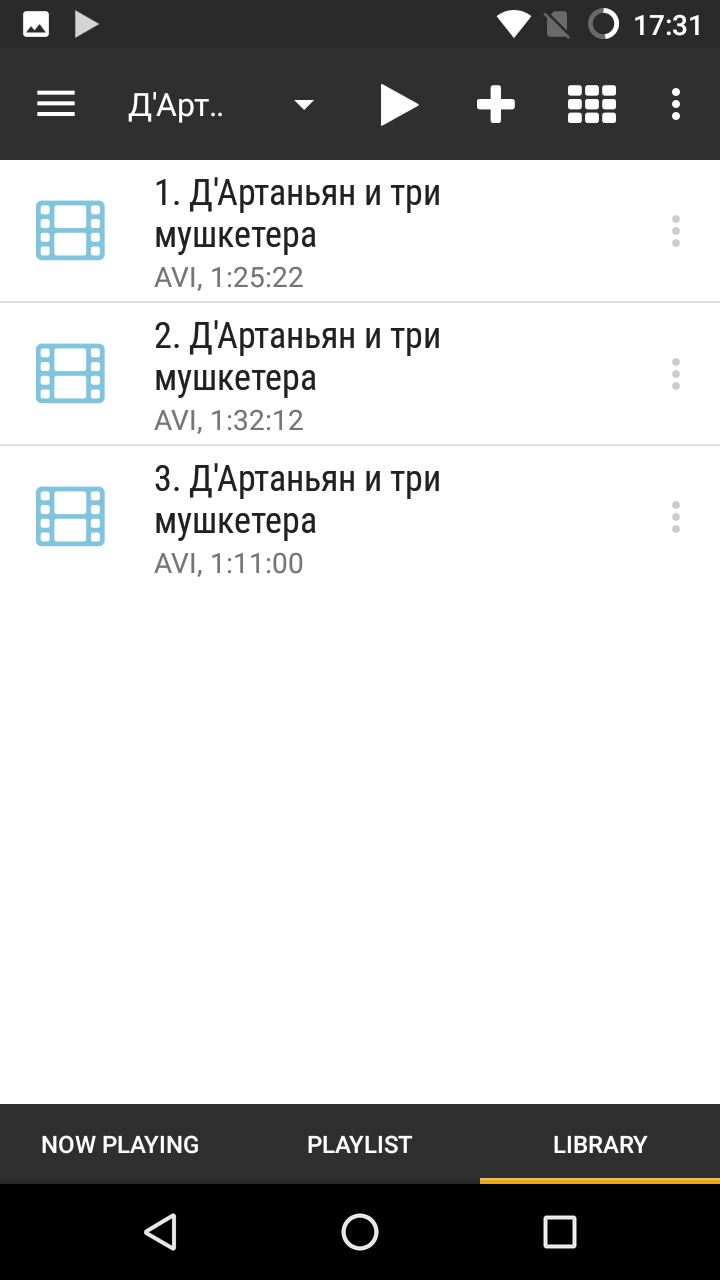Select the Library tab

tap(600, 1144)
